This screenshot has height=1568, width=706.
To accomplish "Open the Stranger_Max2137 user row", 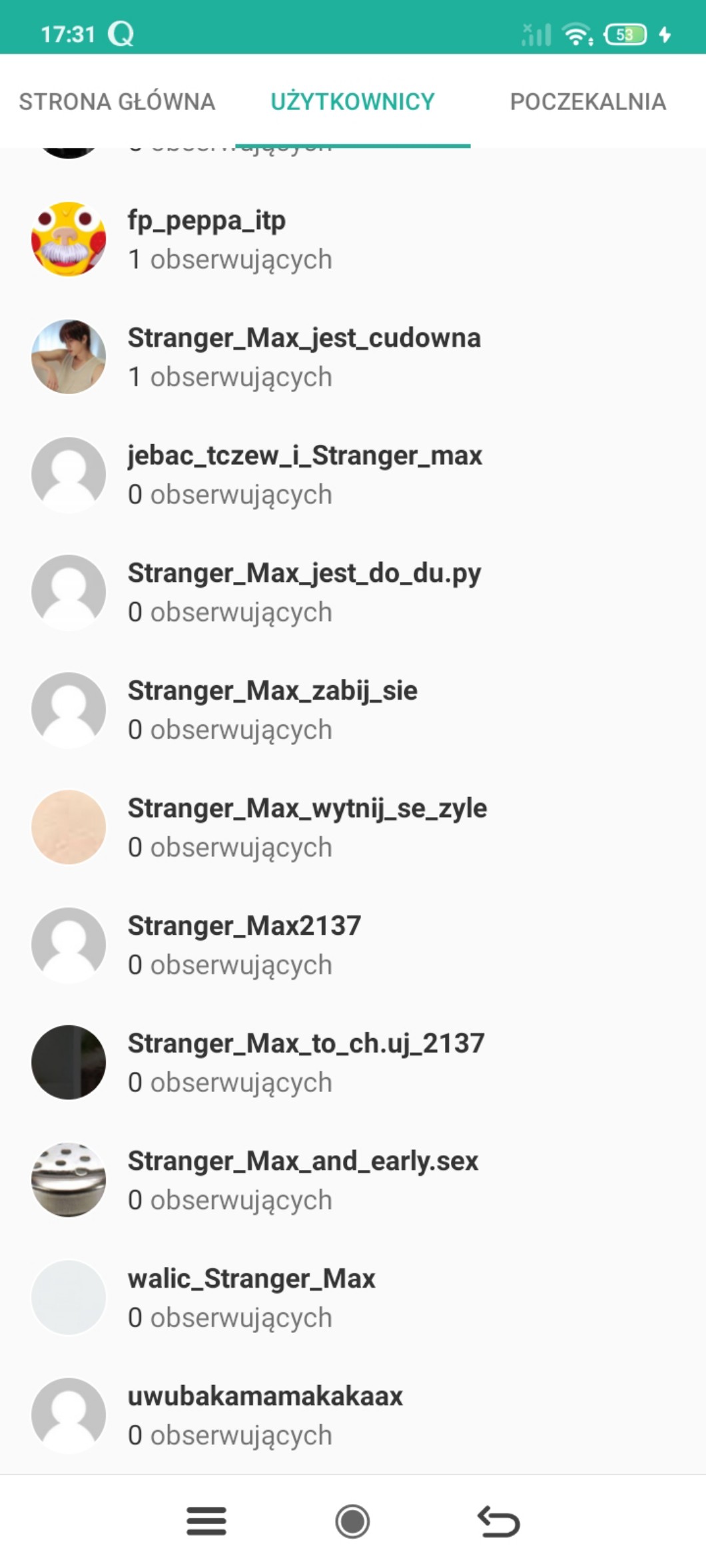I will coord(244,944).
